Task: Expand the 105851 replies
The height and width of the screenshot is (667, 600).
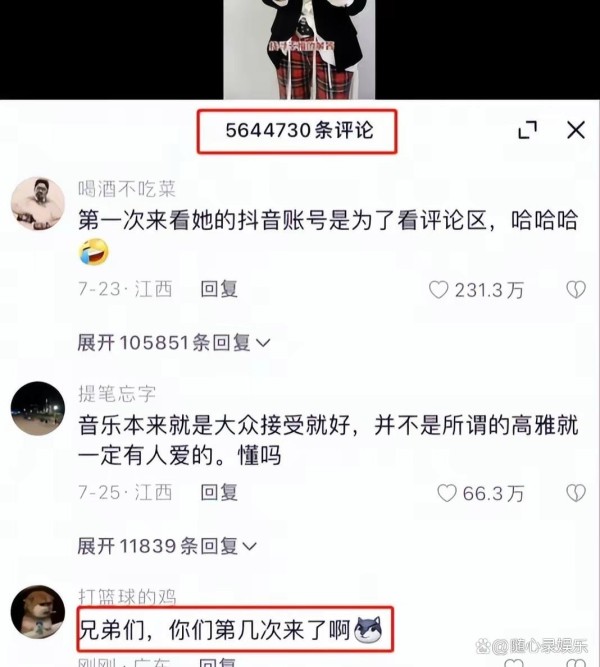Action: [x=174, y=342]
